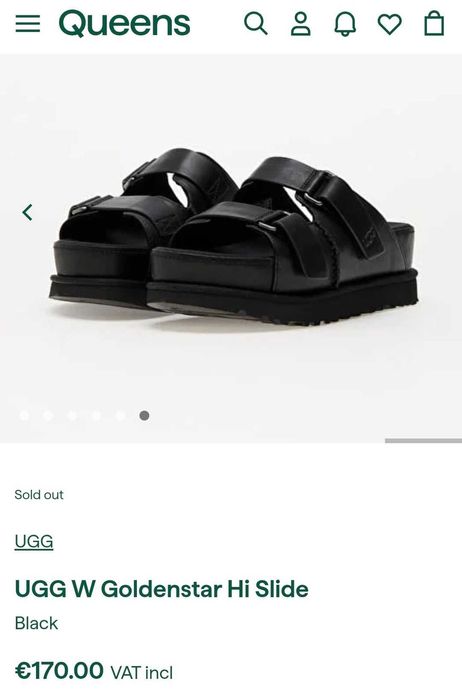Enlarge the black slide sandals photo
Screen dimensions: 462x699
click(x=234, y=236)
